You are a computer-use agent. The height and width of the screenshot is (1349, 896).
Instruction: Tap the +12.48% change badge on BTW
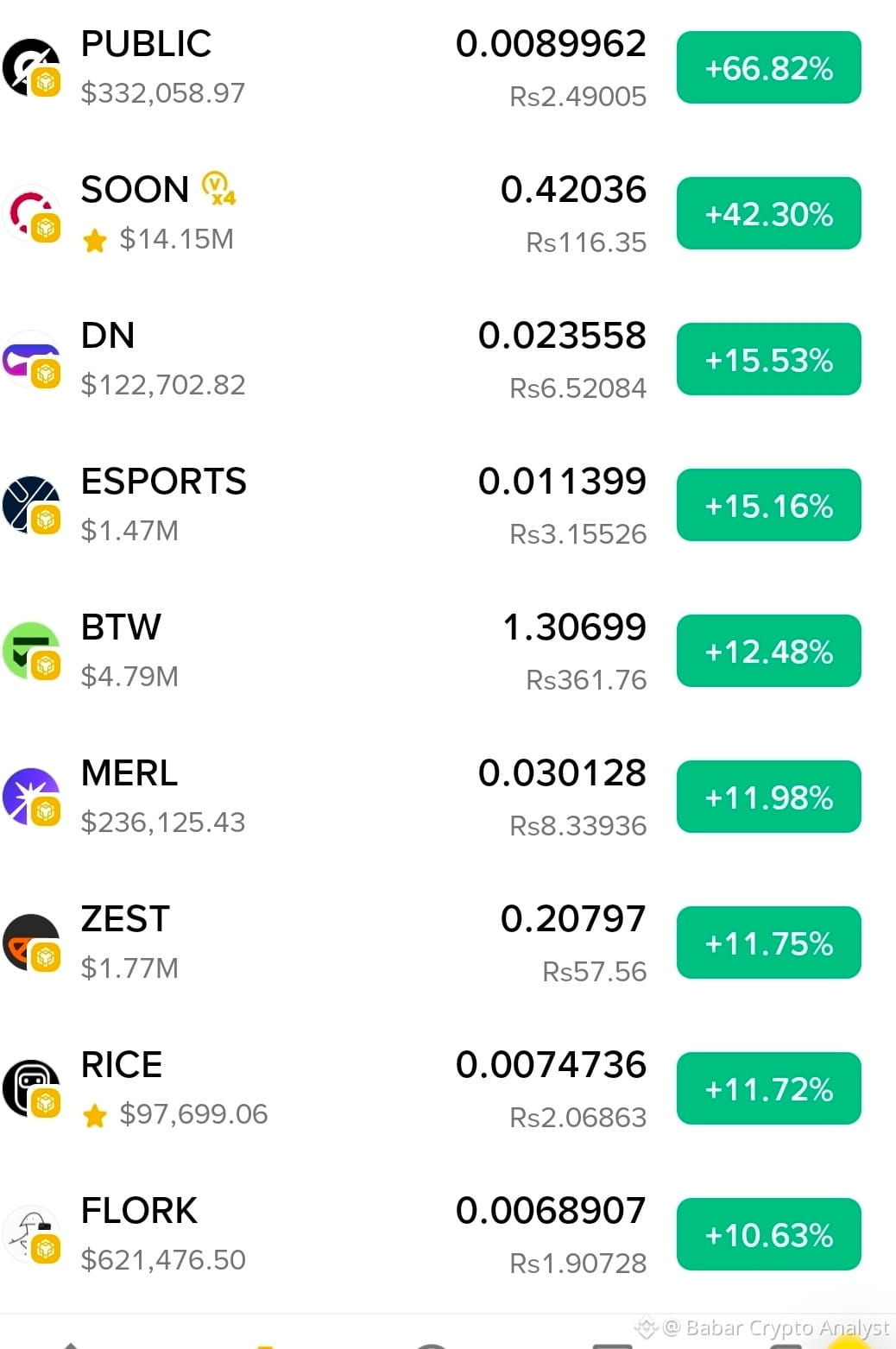(x=768, y=651)
